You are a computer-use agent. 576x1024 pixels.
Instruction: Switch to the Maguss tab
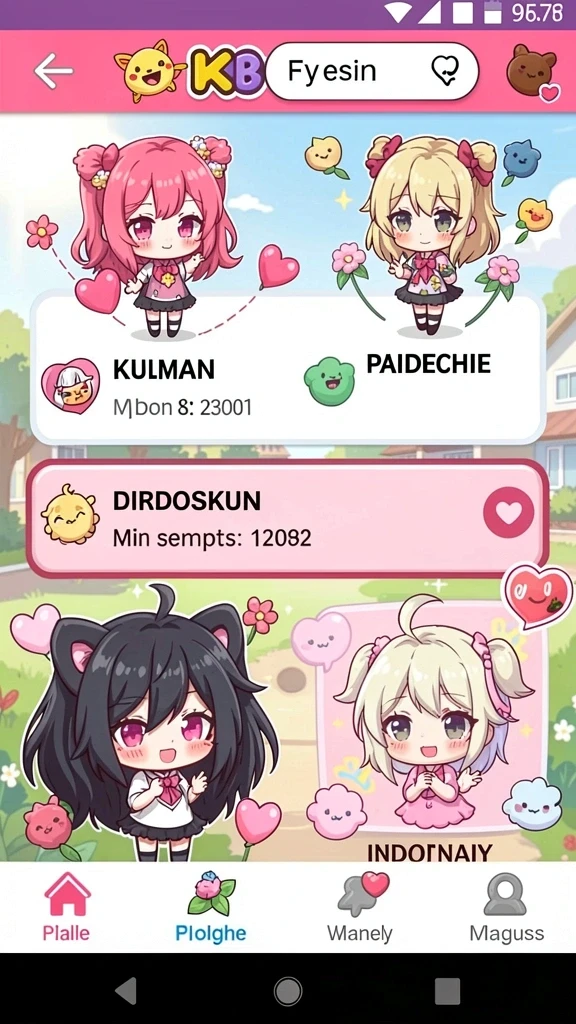[x=506, y=908]
